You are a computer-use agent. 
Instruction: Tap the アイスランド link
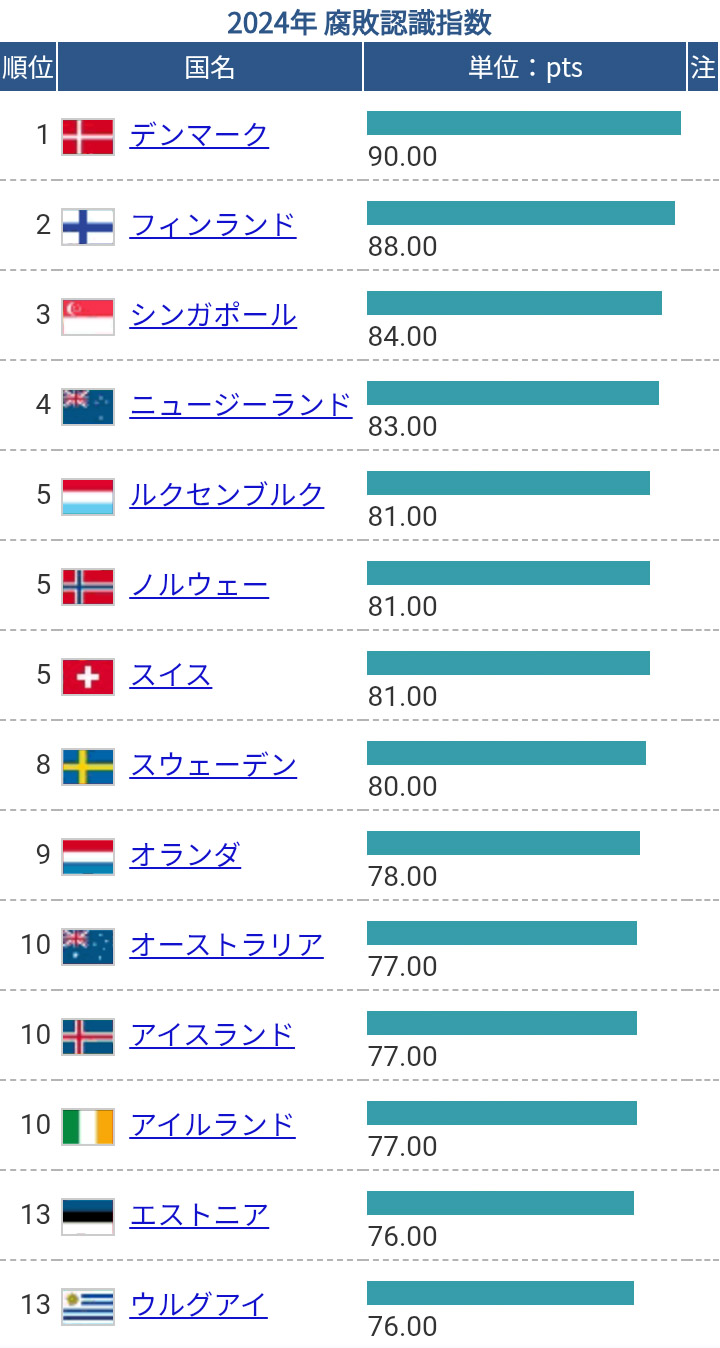tap(213, 1035)
